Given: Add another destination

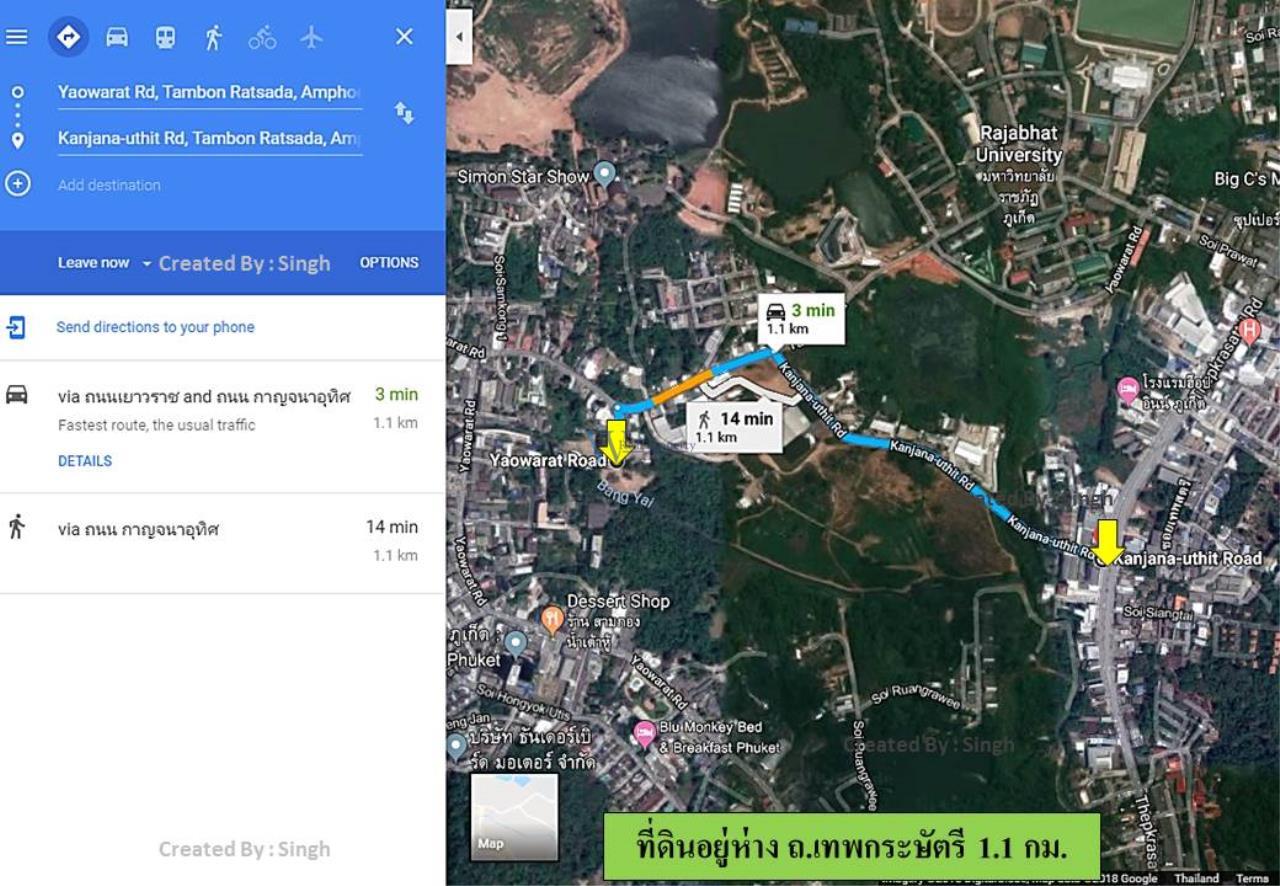Looking at the screenshot, I should click(x=108, y=185).
